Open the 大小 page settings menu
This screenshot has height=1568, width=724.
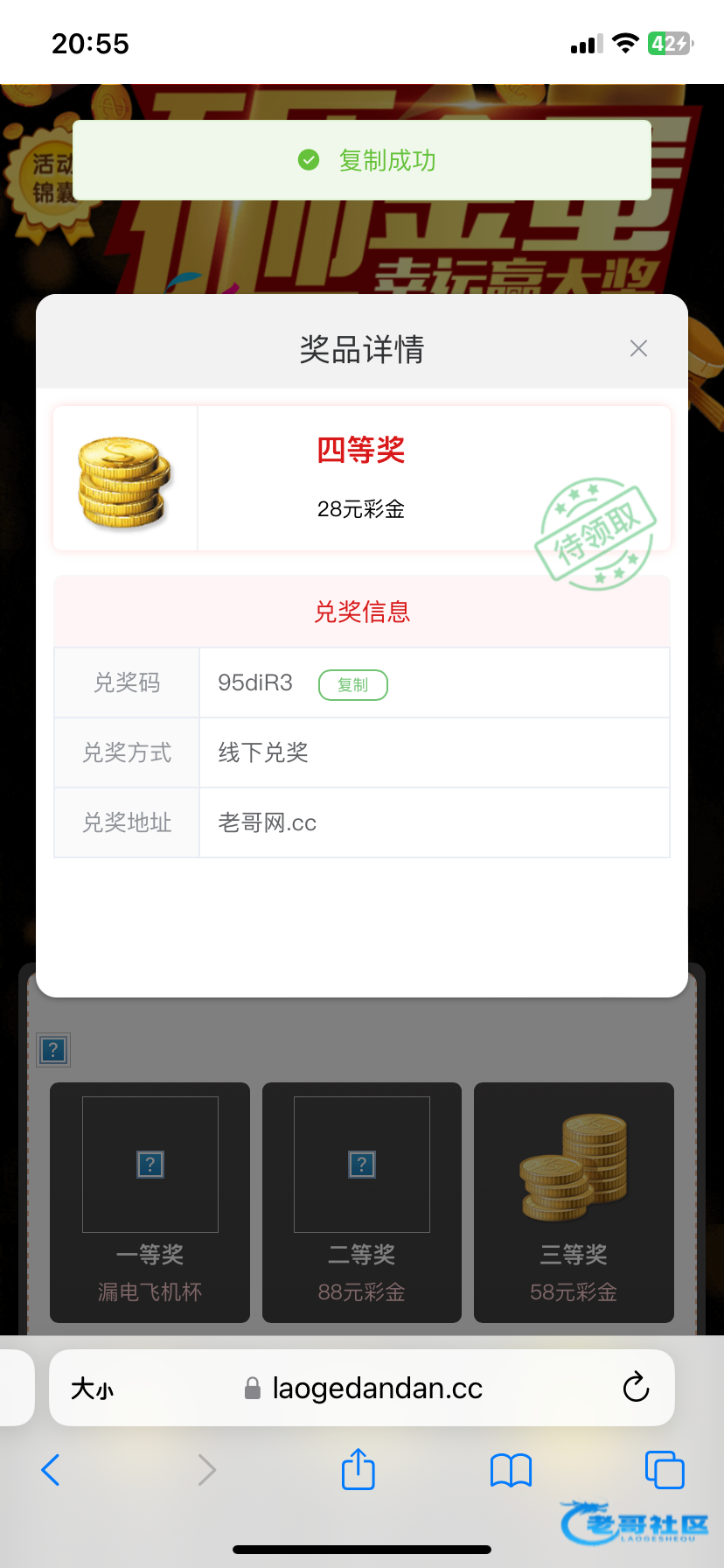[92, 1389]
